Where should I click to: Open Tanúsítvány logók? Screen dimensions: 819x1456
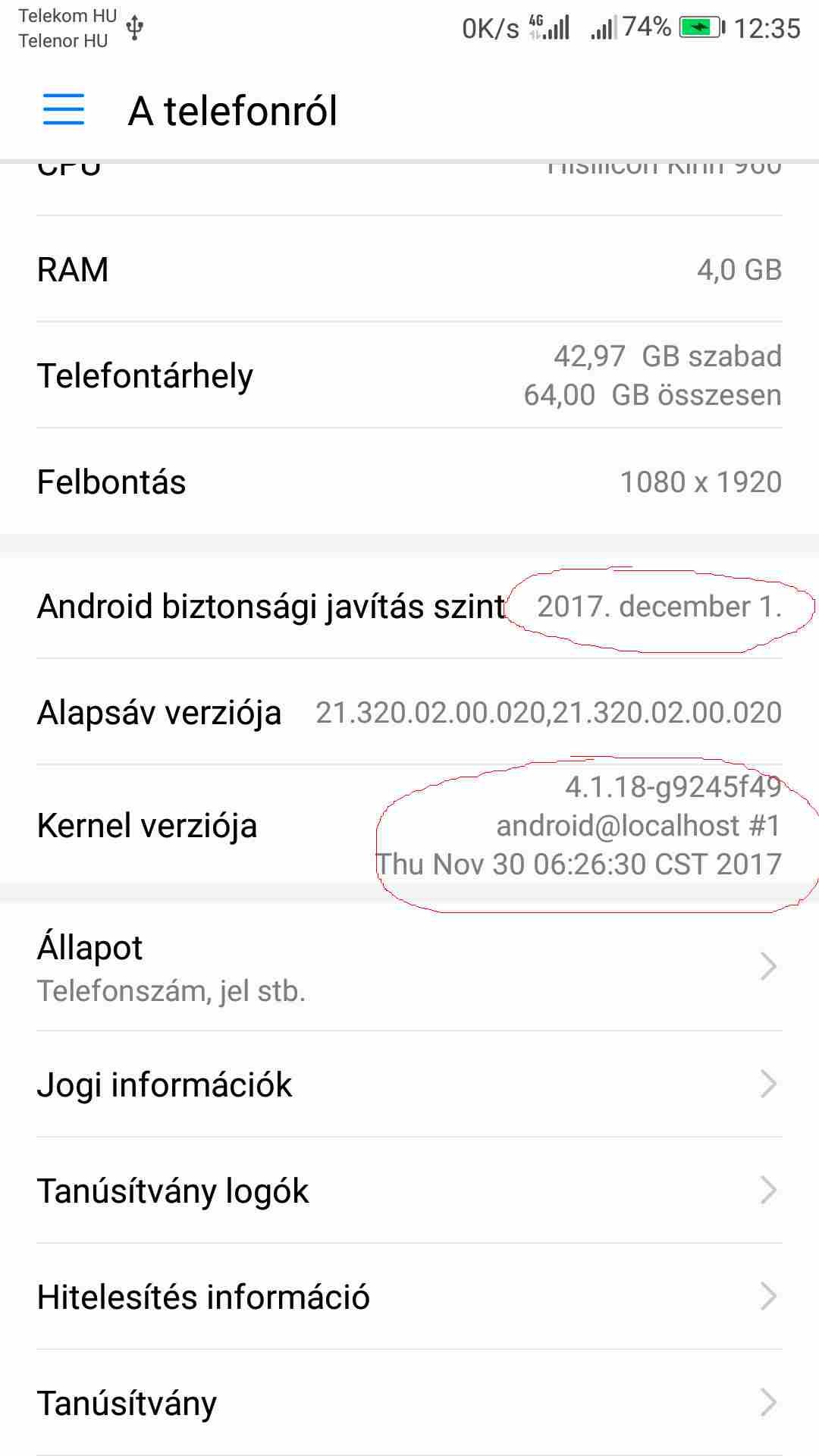(409, 1191)
